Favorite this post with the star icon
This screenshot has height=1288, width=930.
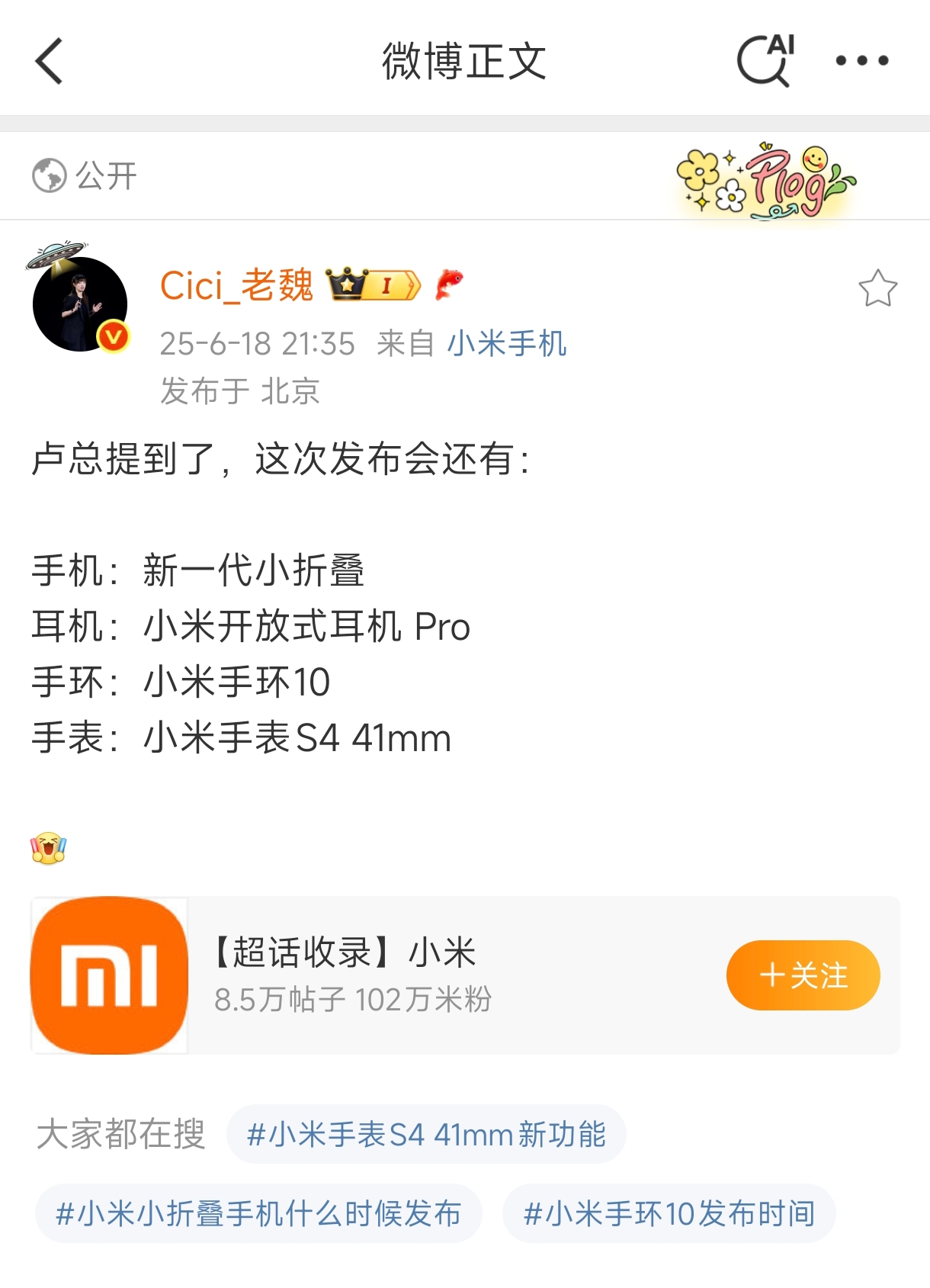click(877, 288)
